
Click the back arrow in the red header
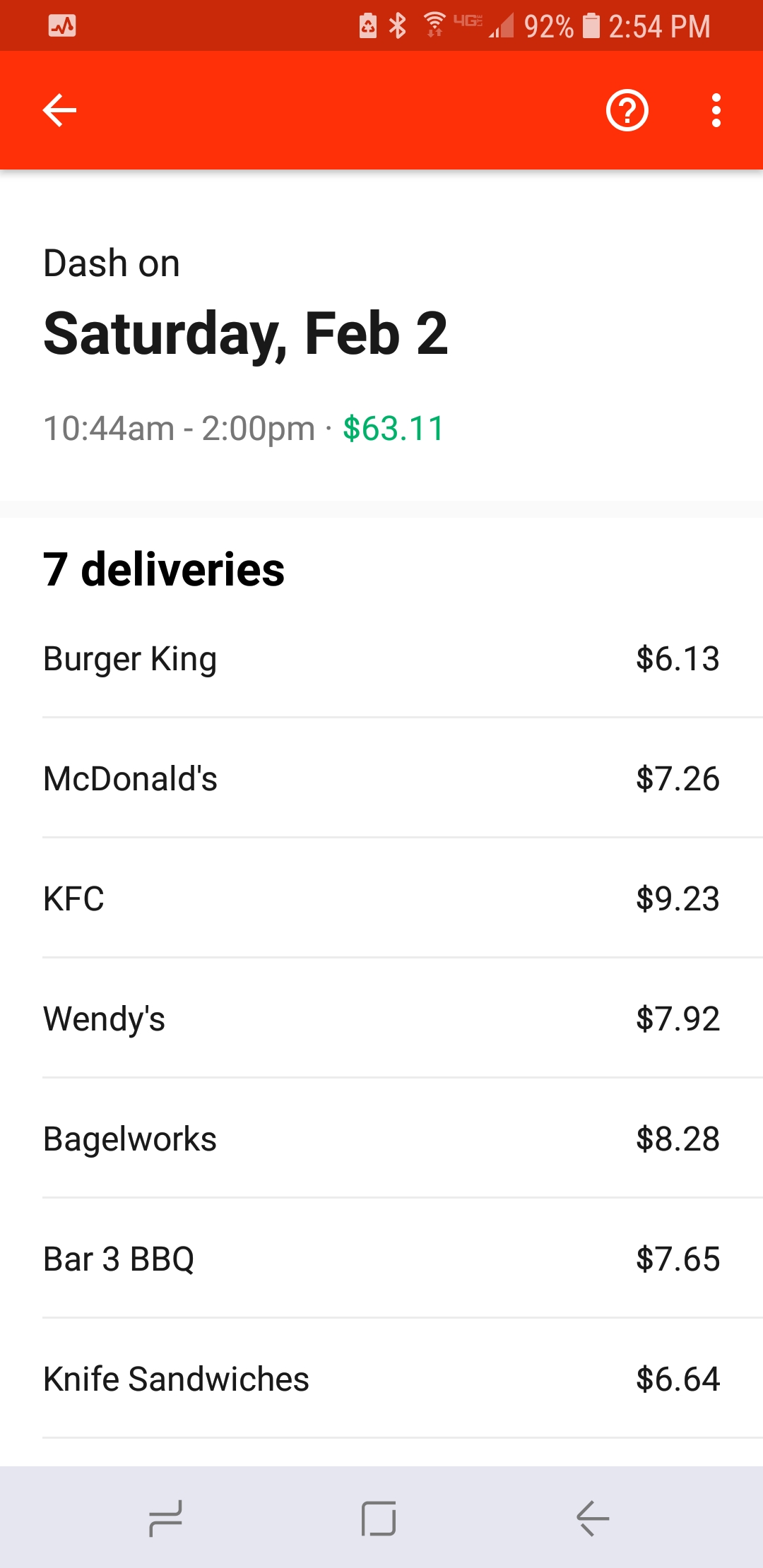pyautogui.click(x=59, y=110)
